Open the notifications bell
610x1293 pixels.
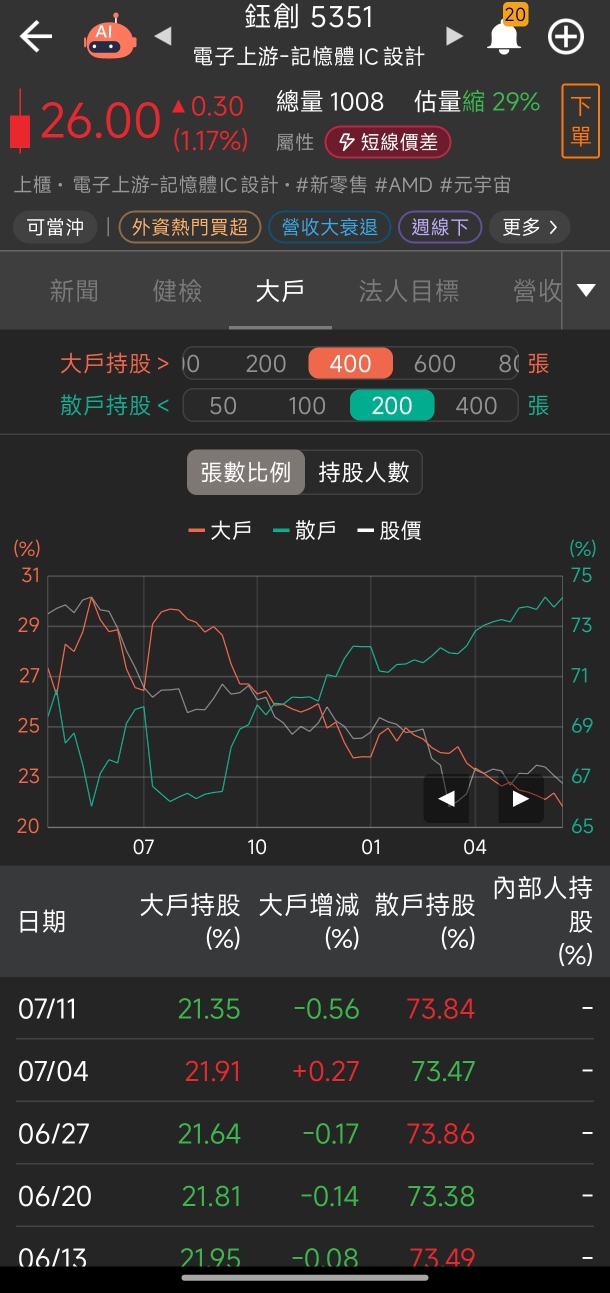pos(505,37)
